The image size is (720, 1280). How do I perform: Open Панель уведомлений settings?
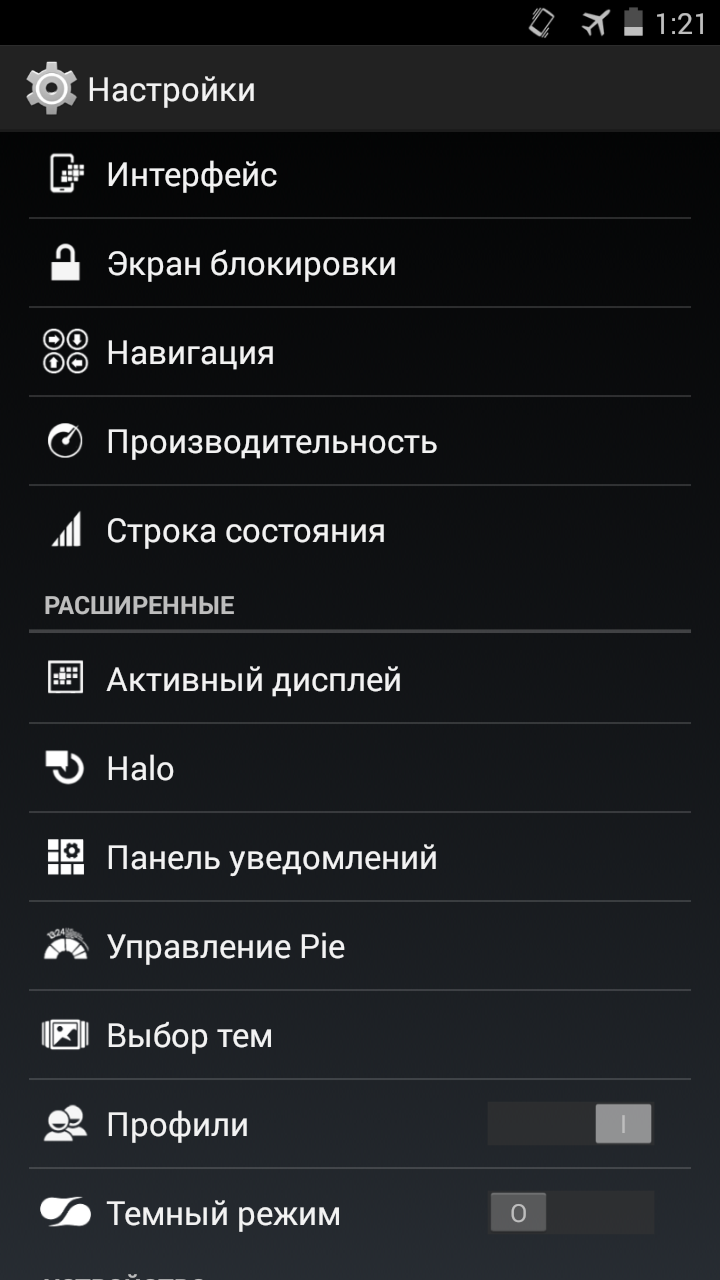360,858
